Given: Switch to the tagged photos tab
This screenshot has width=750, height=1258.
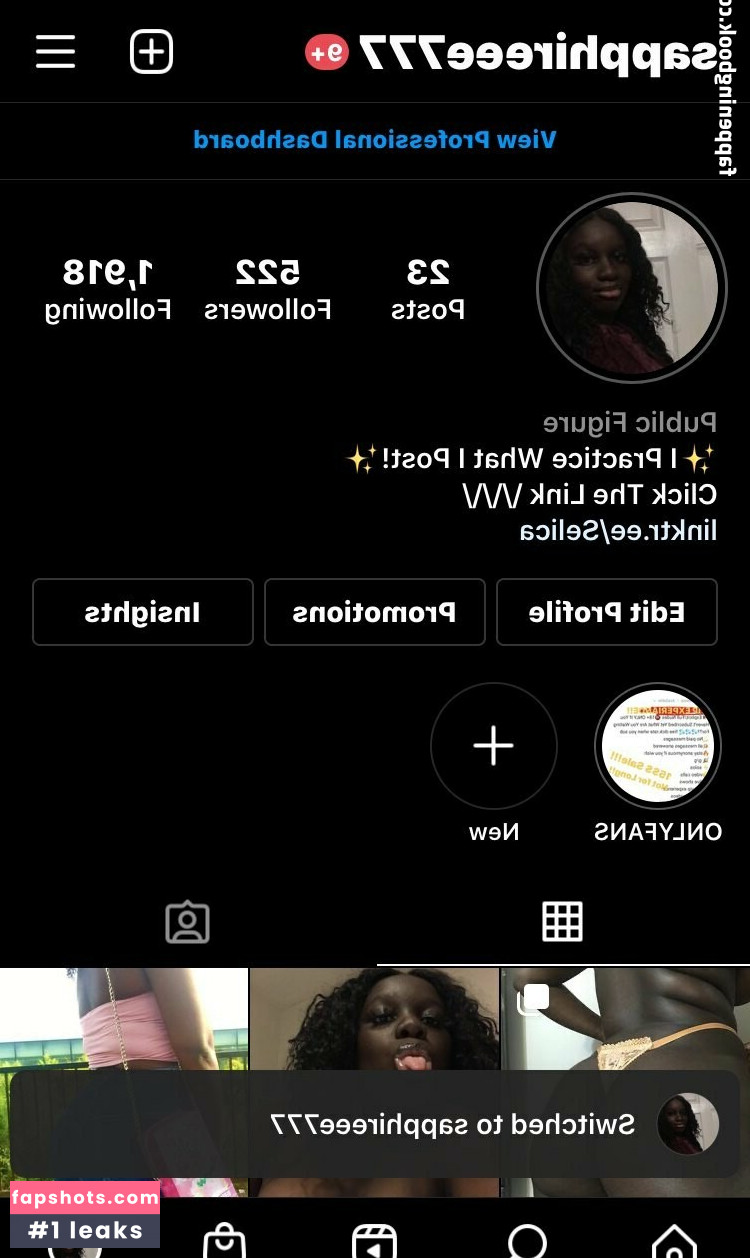Looking at the screenshot, I should (187, 921).
